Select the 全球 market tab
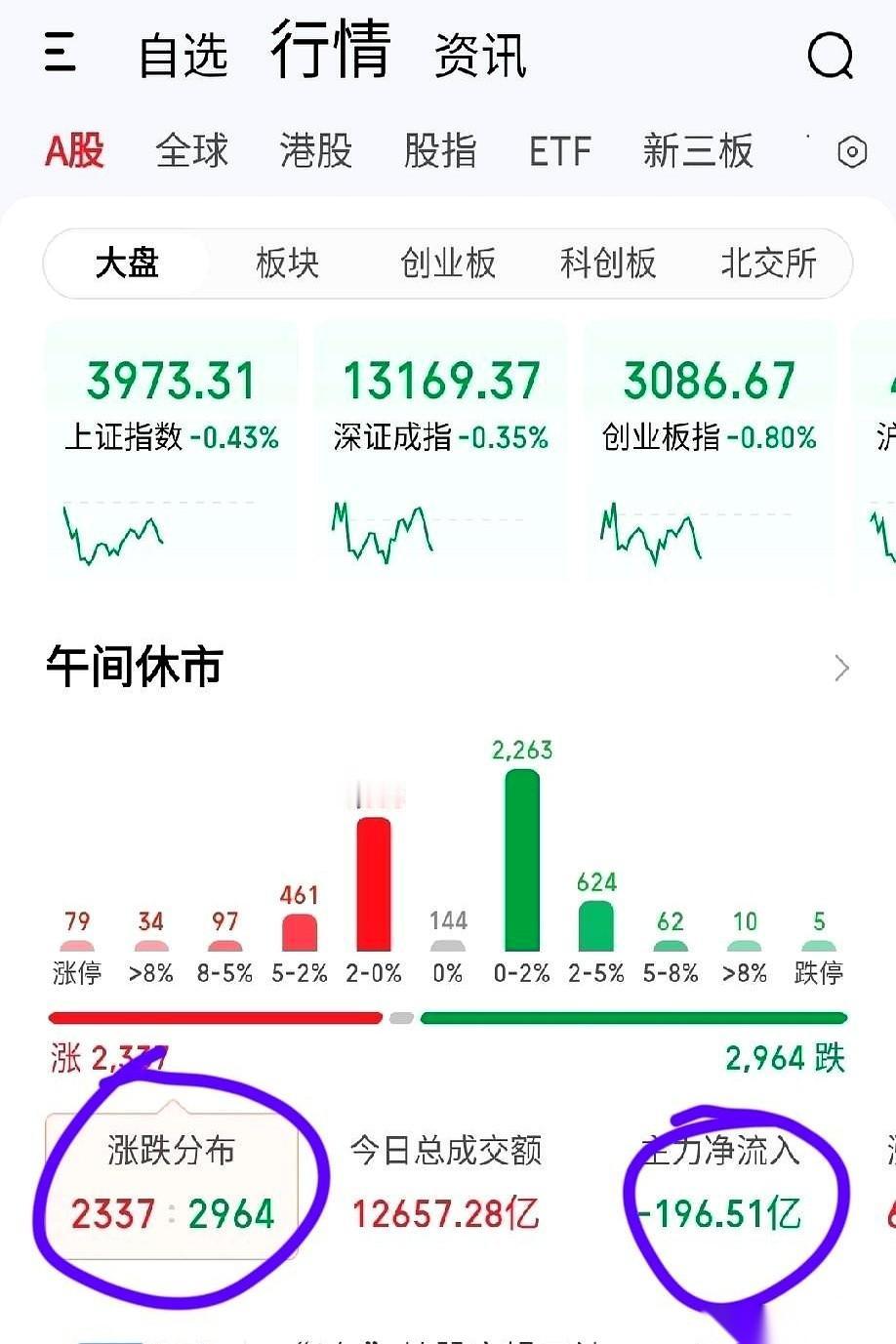This screenshot has height=1344, width=896. pos(191,151)
